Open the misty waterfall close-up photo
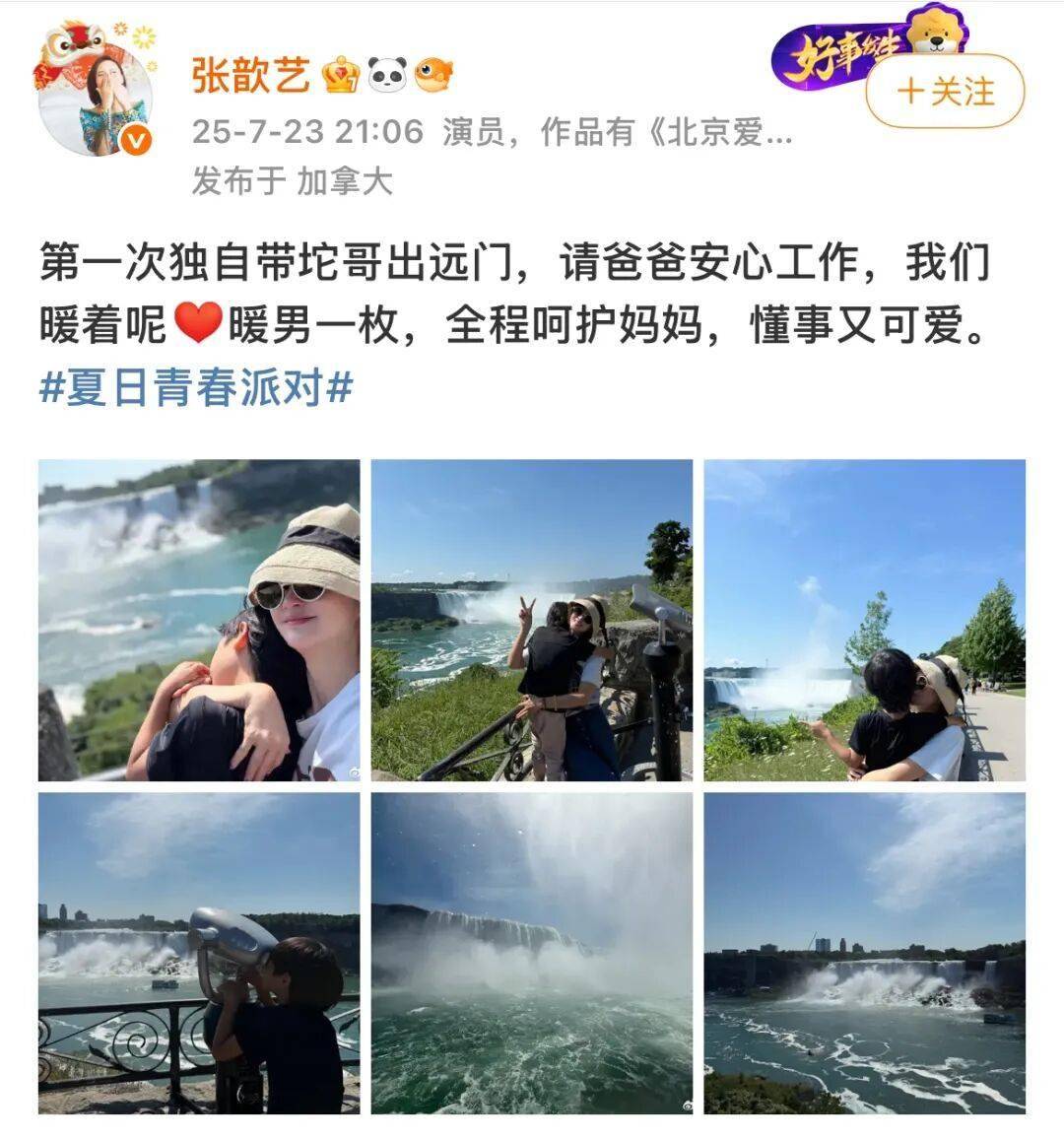Viewport: 1064px width, 1140px height. [531, 953]
